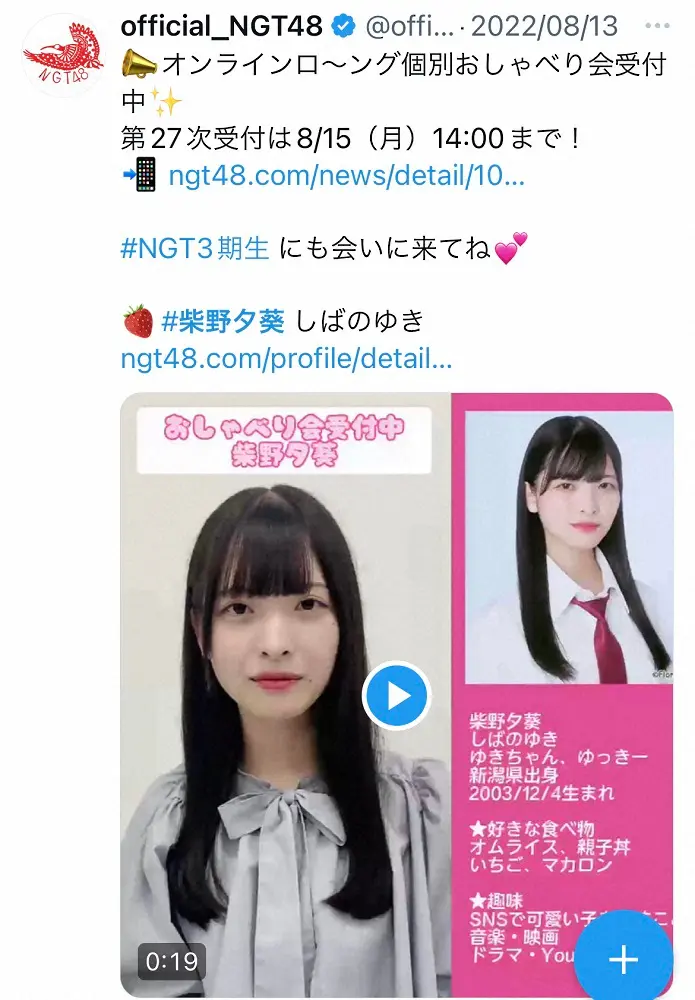This screenshot has height=1000, width=695.
Task: Open the ngt48.com/news/detail link
Action: pos(346,177)
